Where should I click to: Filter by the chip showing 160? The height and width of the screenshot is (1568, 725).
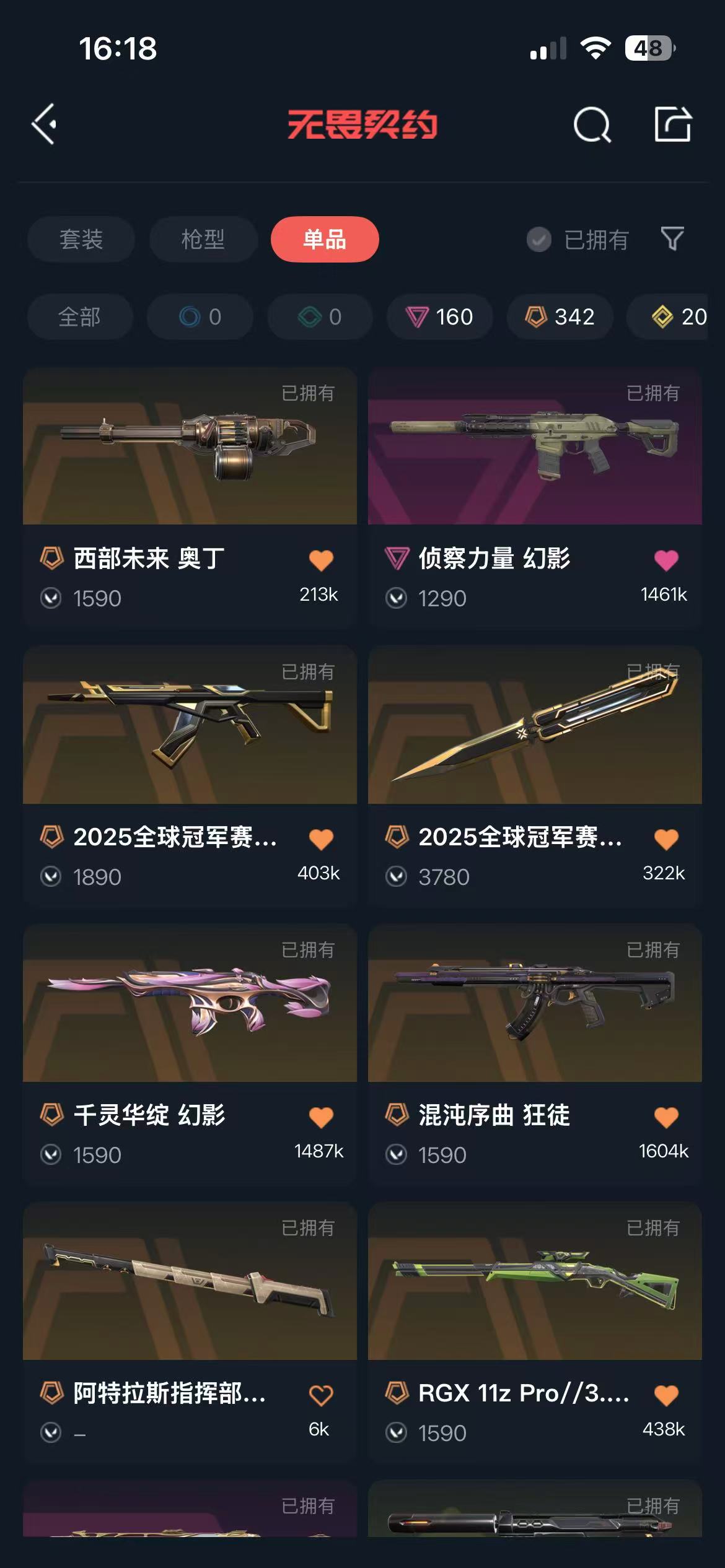click(x=440, y=317)
